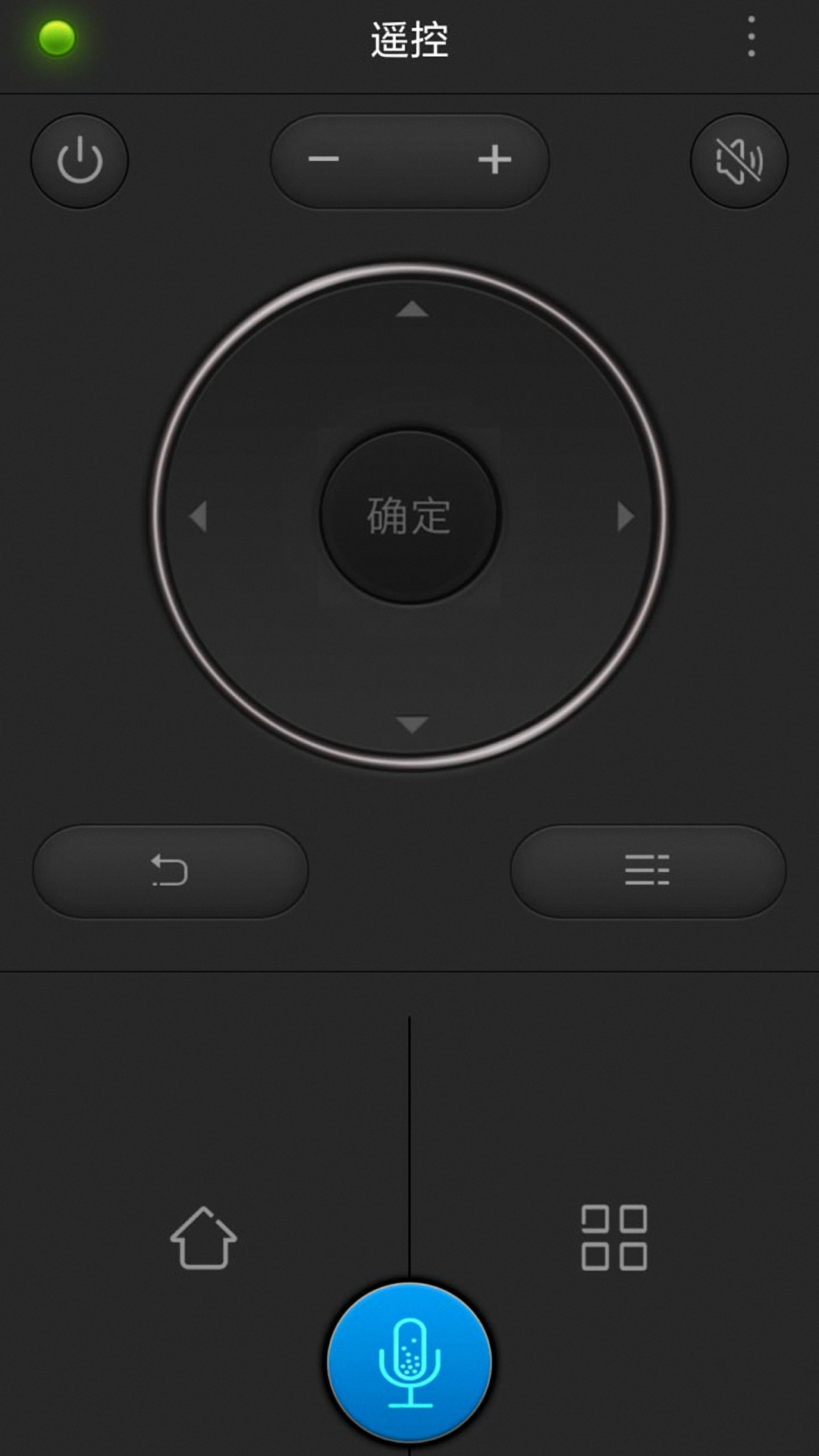
Task: Start voice input with the microphone
Action: click(x=409, y=1362)
